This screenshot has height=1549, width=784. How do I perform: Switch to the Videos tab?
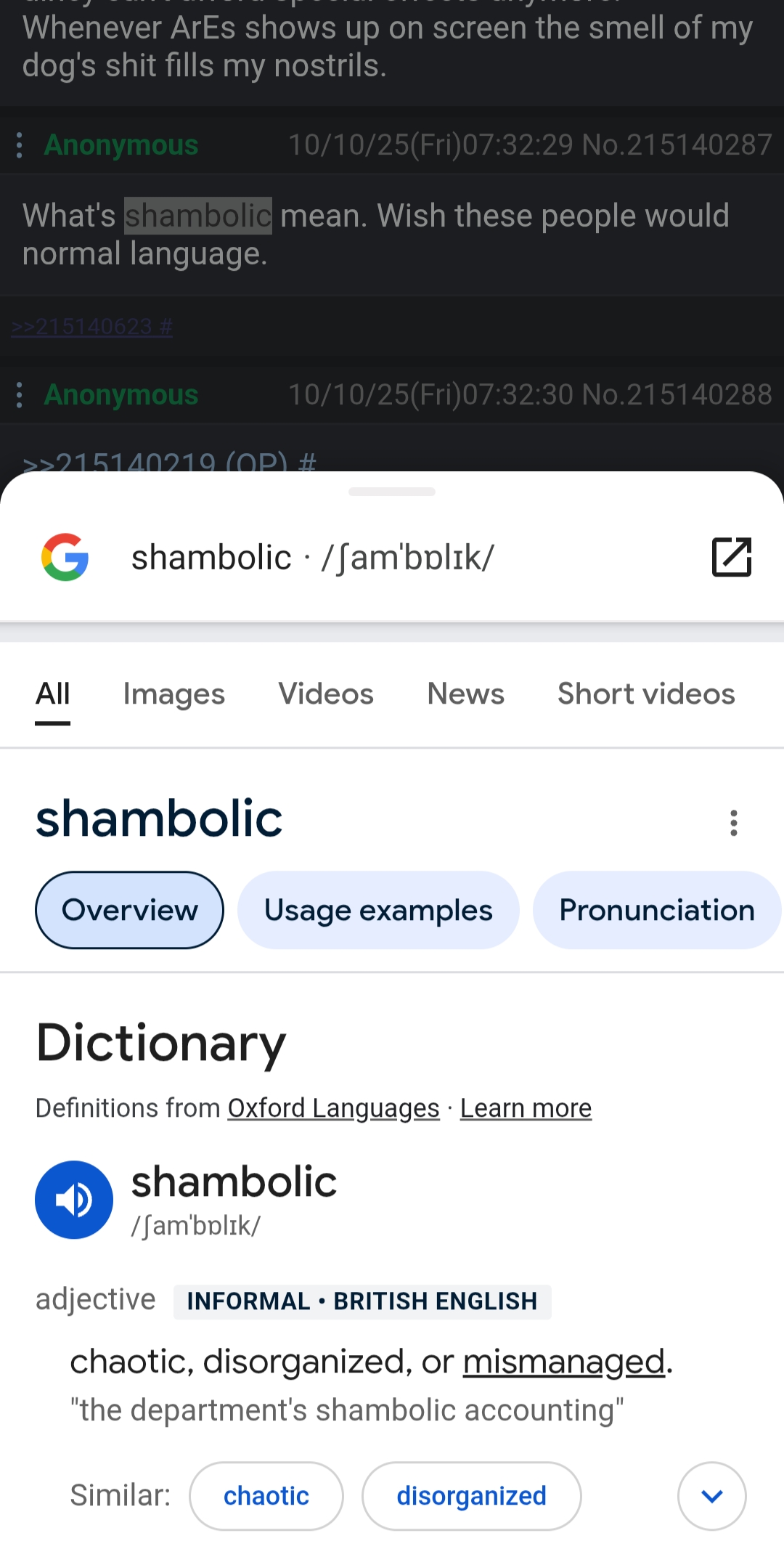tap(326, 694)
